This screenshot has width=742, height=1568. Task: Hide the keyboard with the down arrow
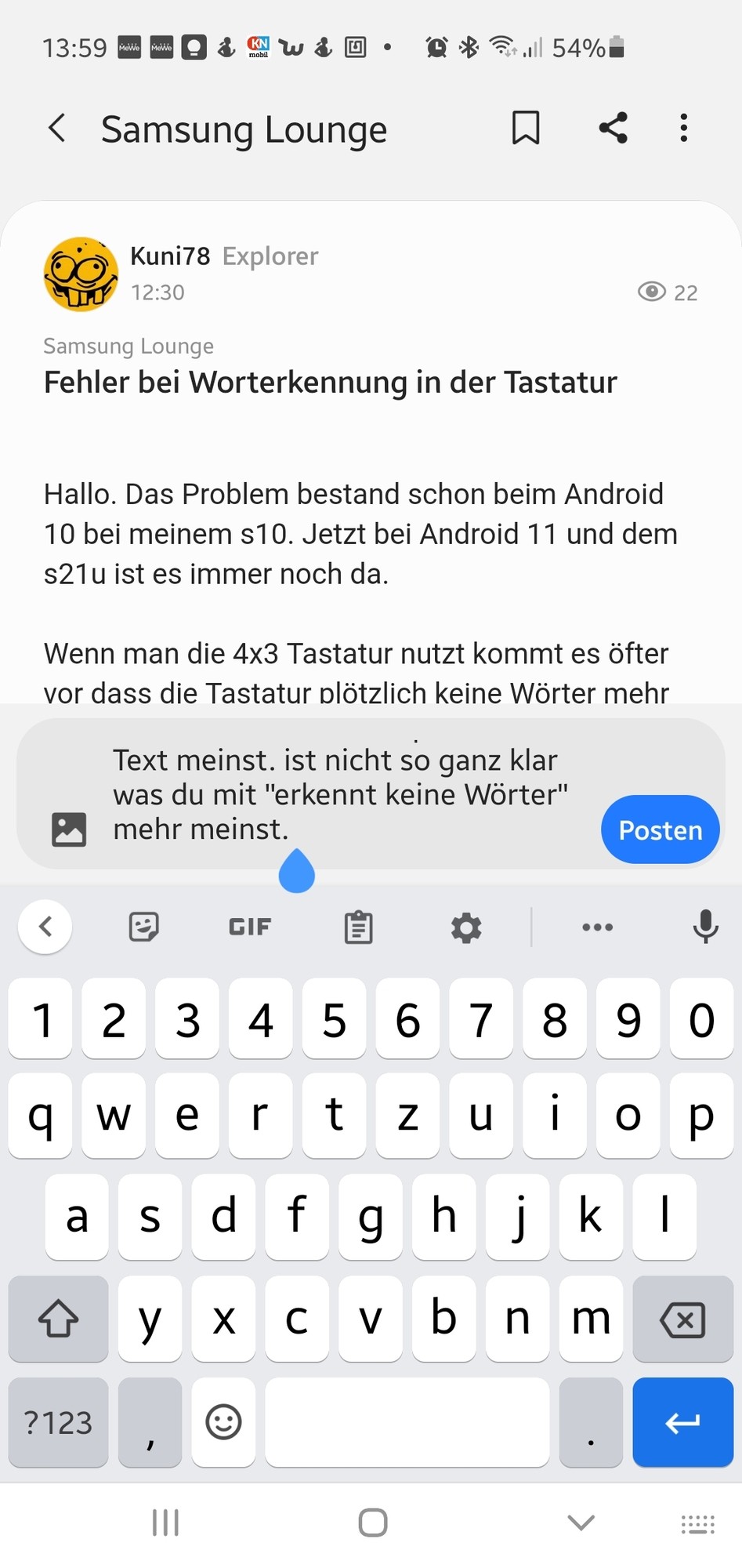581,1523
